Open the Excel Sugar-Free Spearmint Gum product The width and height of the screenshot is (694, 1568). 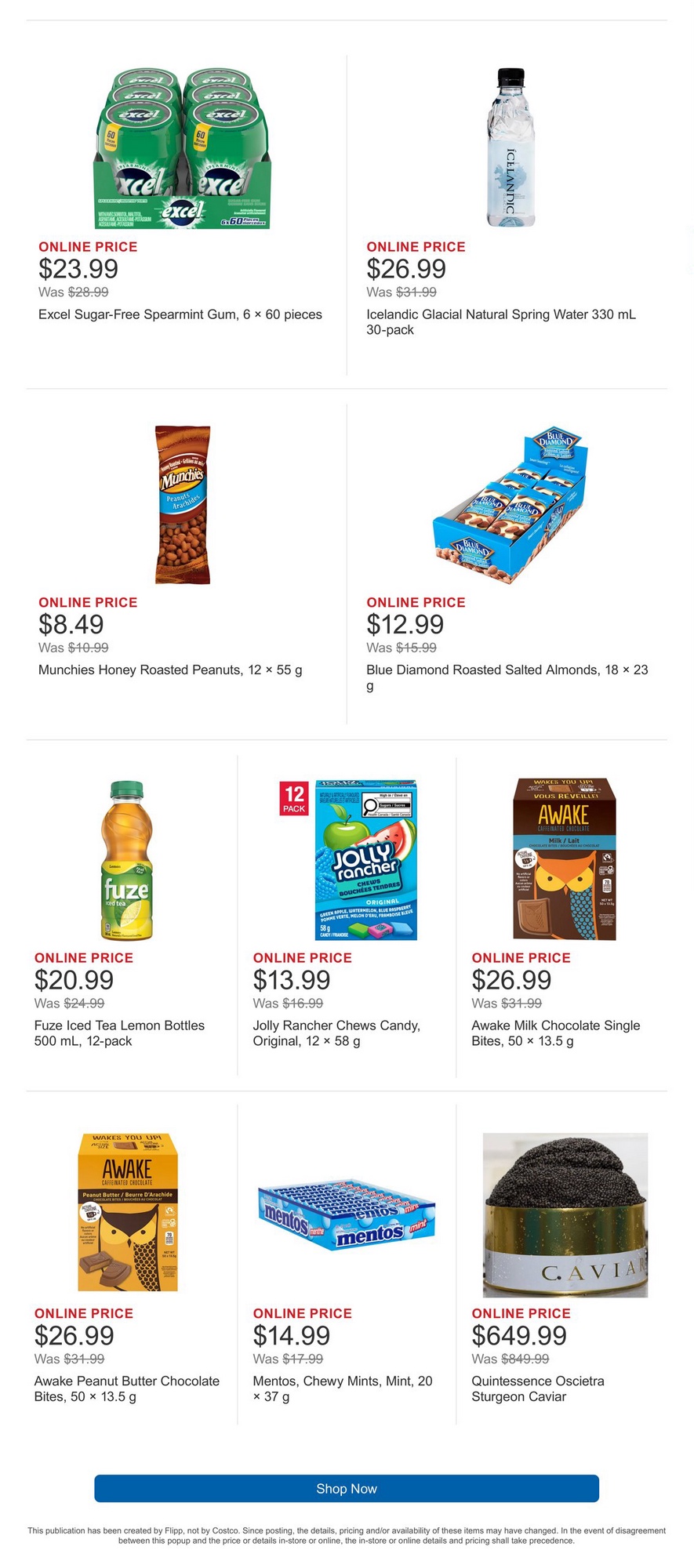(x=182, y=149)
